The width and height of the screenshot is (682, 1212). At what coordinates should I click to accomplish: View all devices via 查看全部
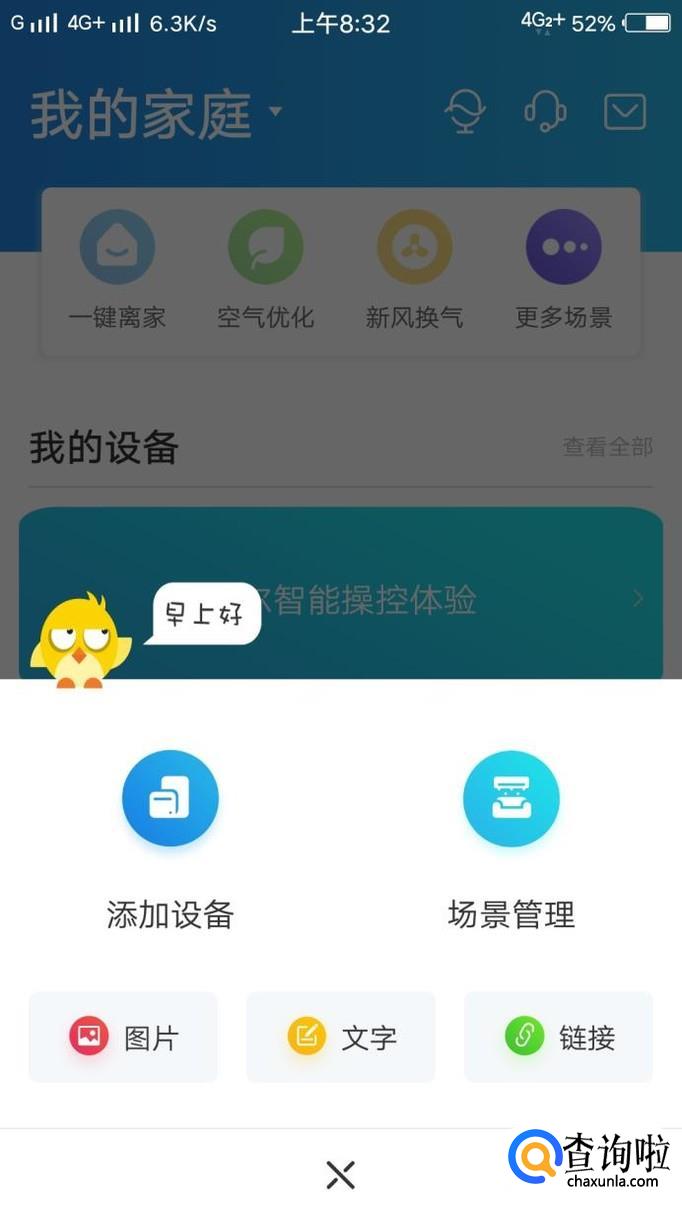pos(607,447)
